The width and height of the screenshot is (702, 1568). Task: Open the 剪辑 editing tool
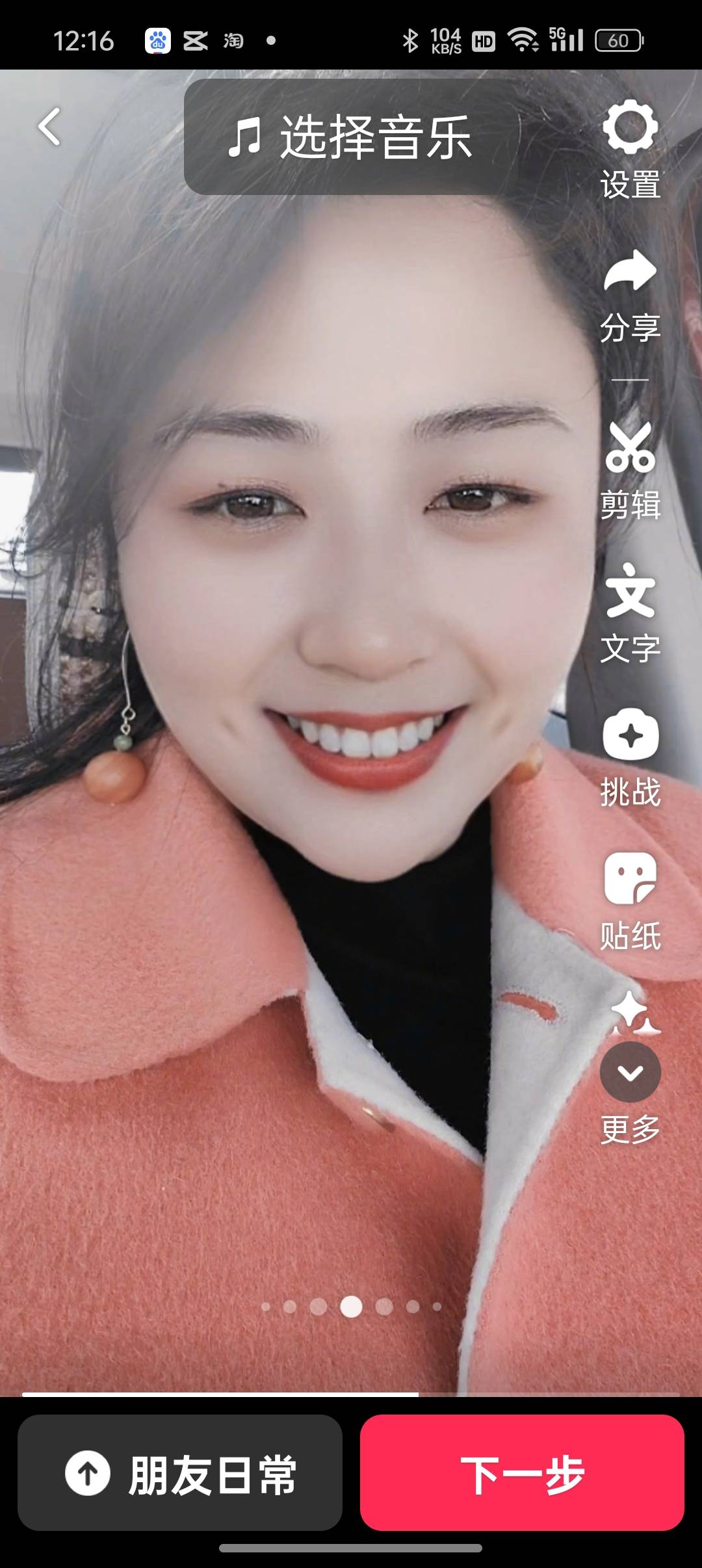(x=630, y=470)
